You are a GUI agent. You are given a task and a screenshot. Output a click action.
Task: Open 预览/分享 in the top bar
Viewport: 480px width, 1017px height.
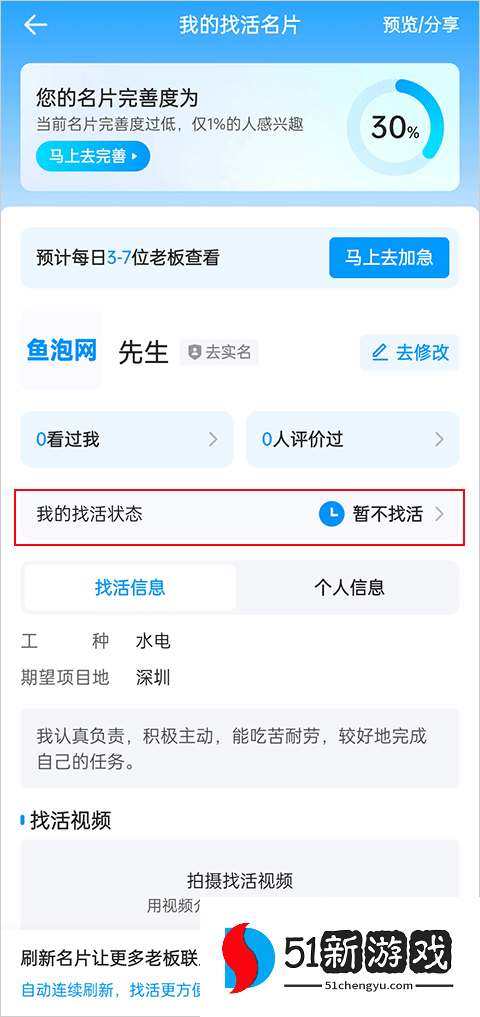(x=421, y=25)
